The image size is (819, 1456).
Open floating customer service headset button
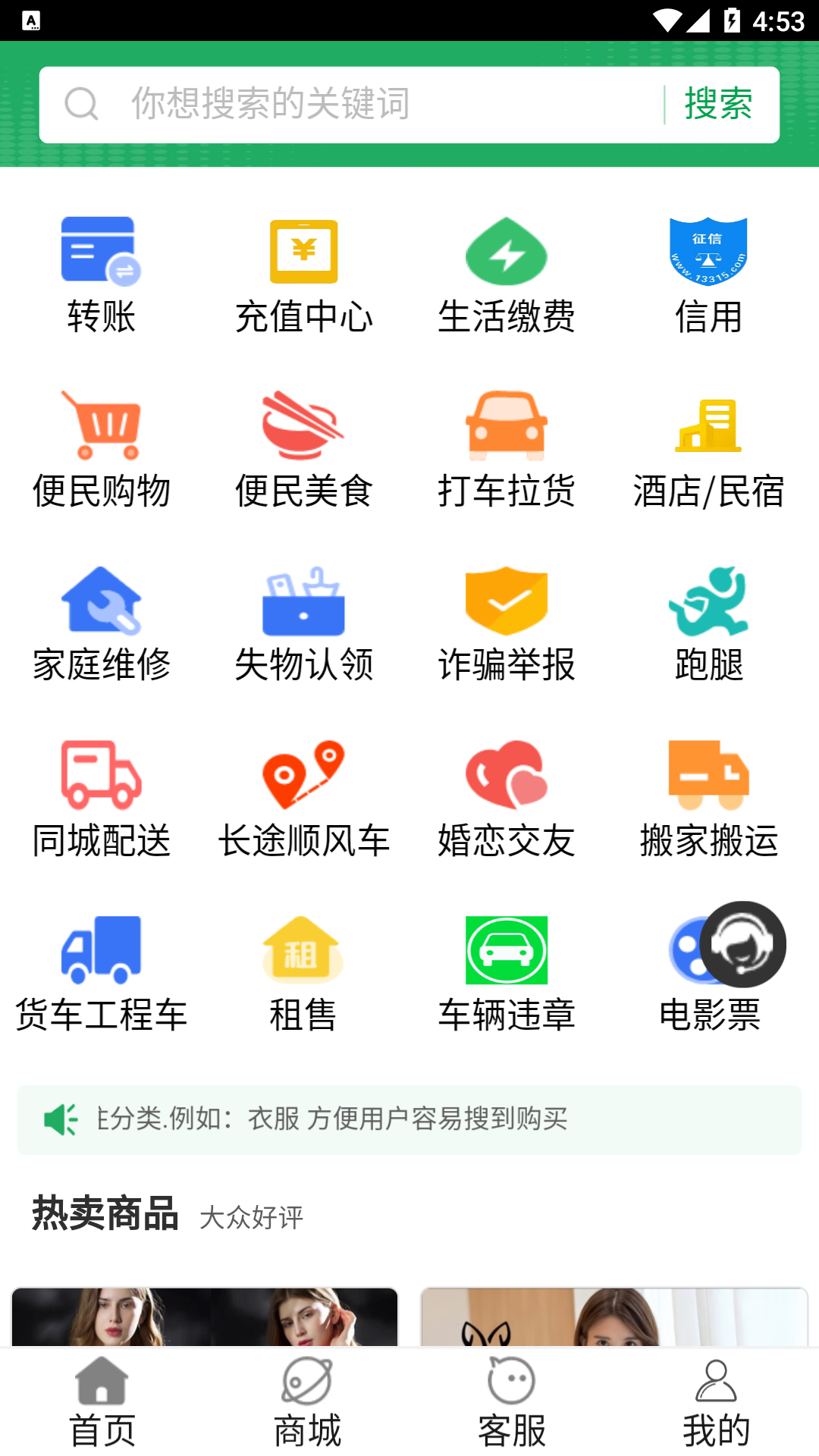click(x=742, y=944)
